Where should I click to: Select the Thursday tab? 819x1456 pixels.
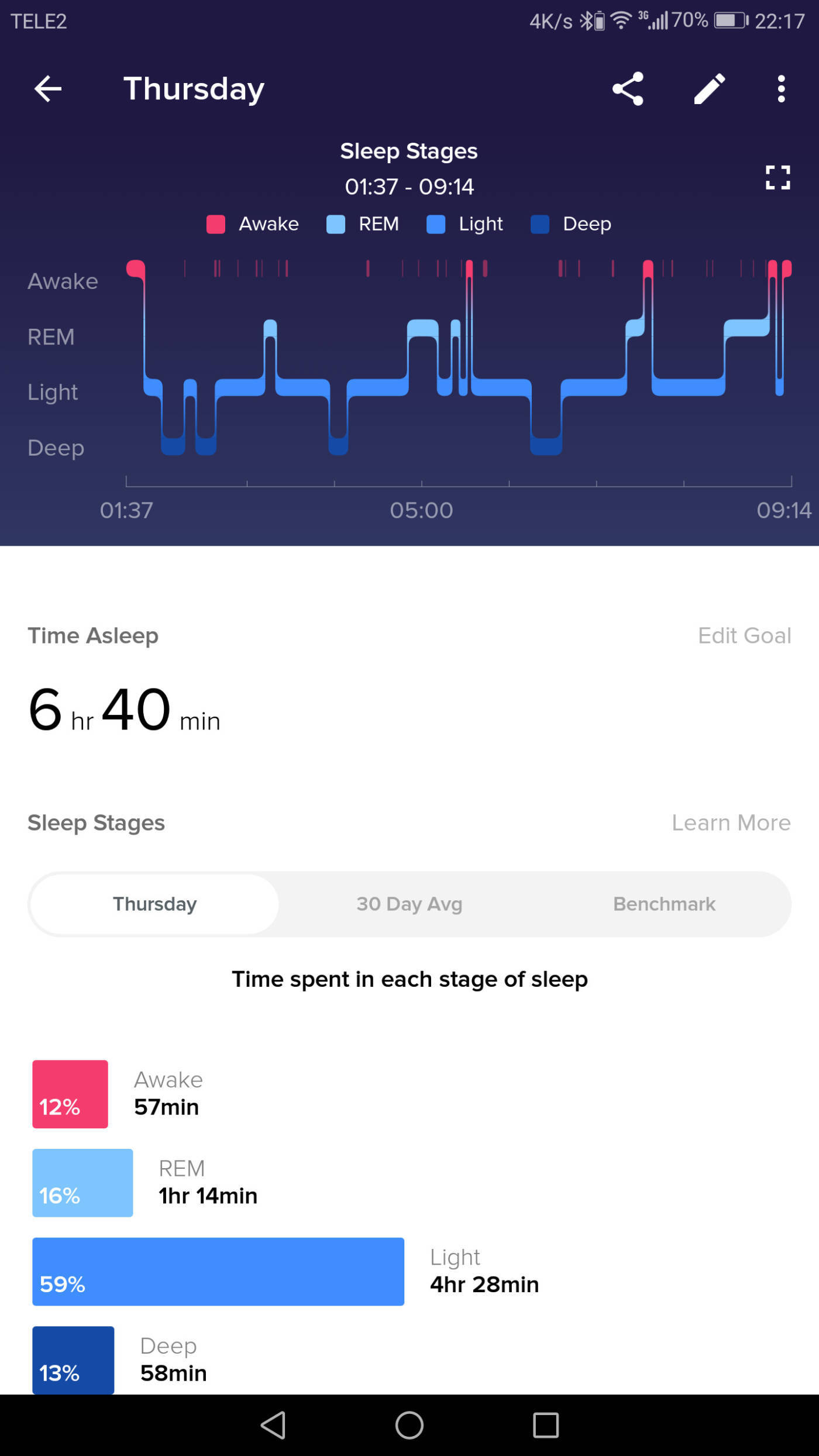154,904
